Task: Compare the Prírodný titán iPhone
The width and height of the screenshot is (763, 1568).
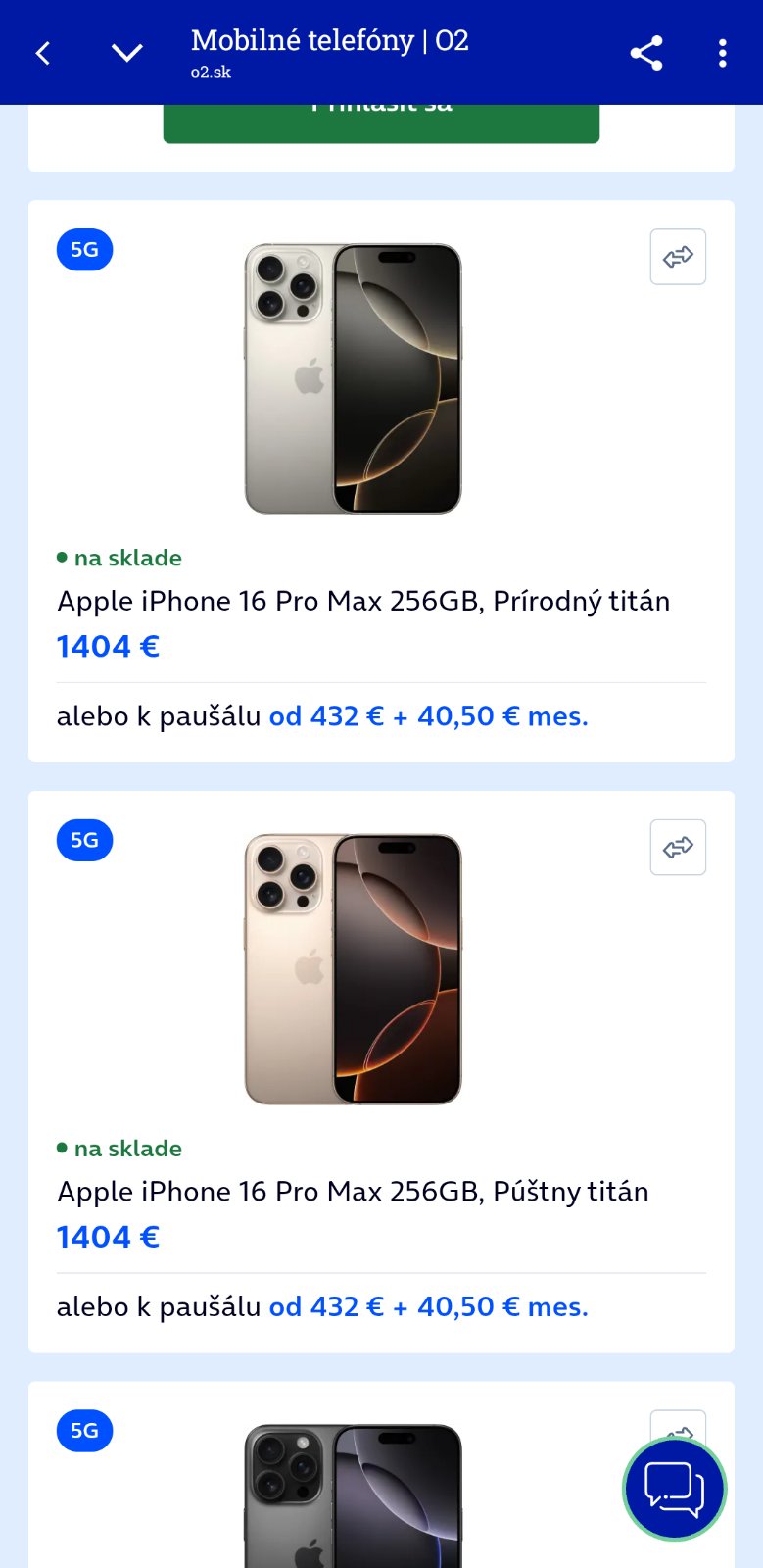Action: pyautogui.click(x=678, y=257)
